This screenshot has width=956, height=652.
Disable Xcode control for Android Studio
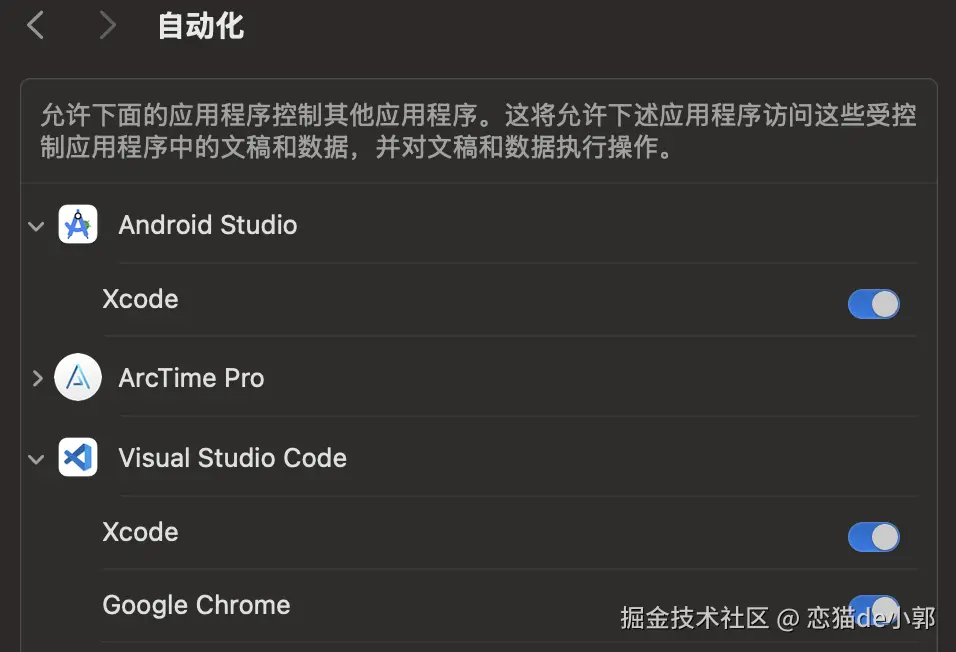[x=873, y=304]
